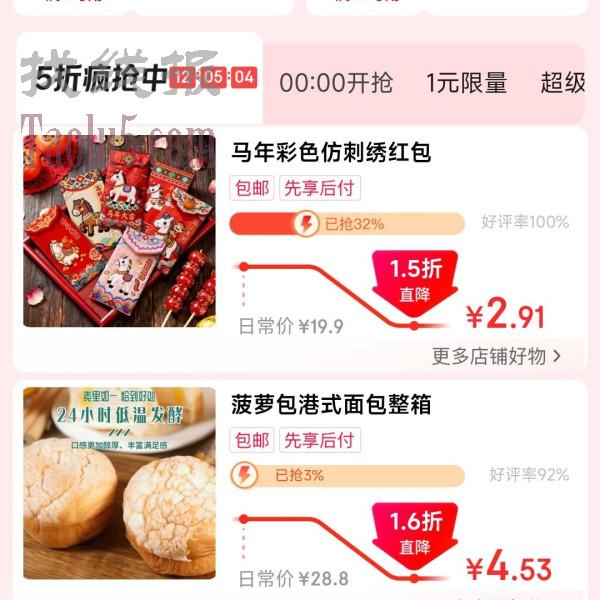This screenshot has width=600, height=600.
Task: Switch to the 1元限量 tab
Action: pos(466,83)
